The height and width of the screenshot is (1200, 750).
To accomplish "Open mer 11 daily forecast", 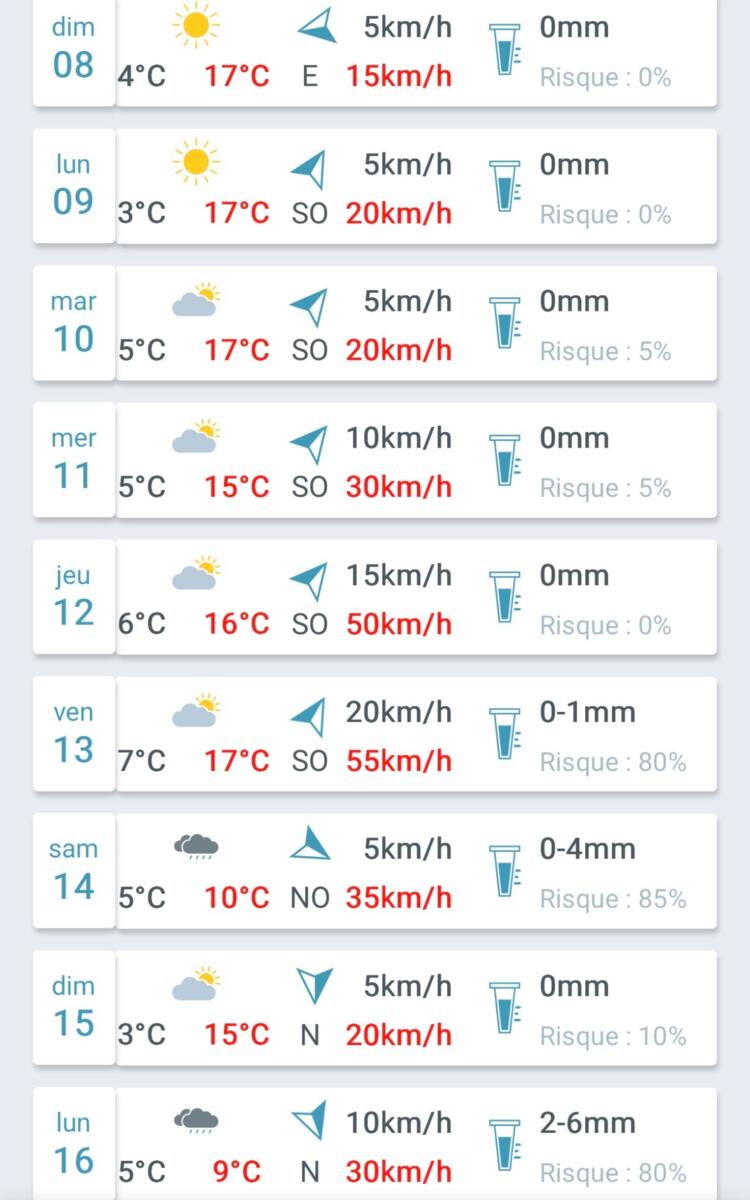I will point(375,461).
